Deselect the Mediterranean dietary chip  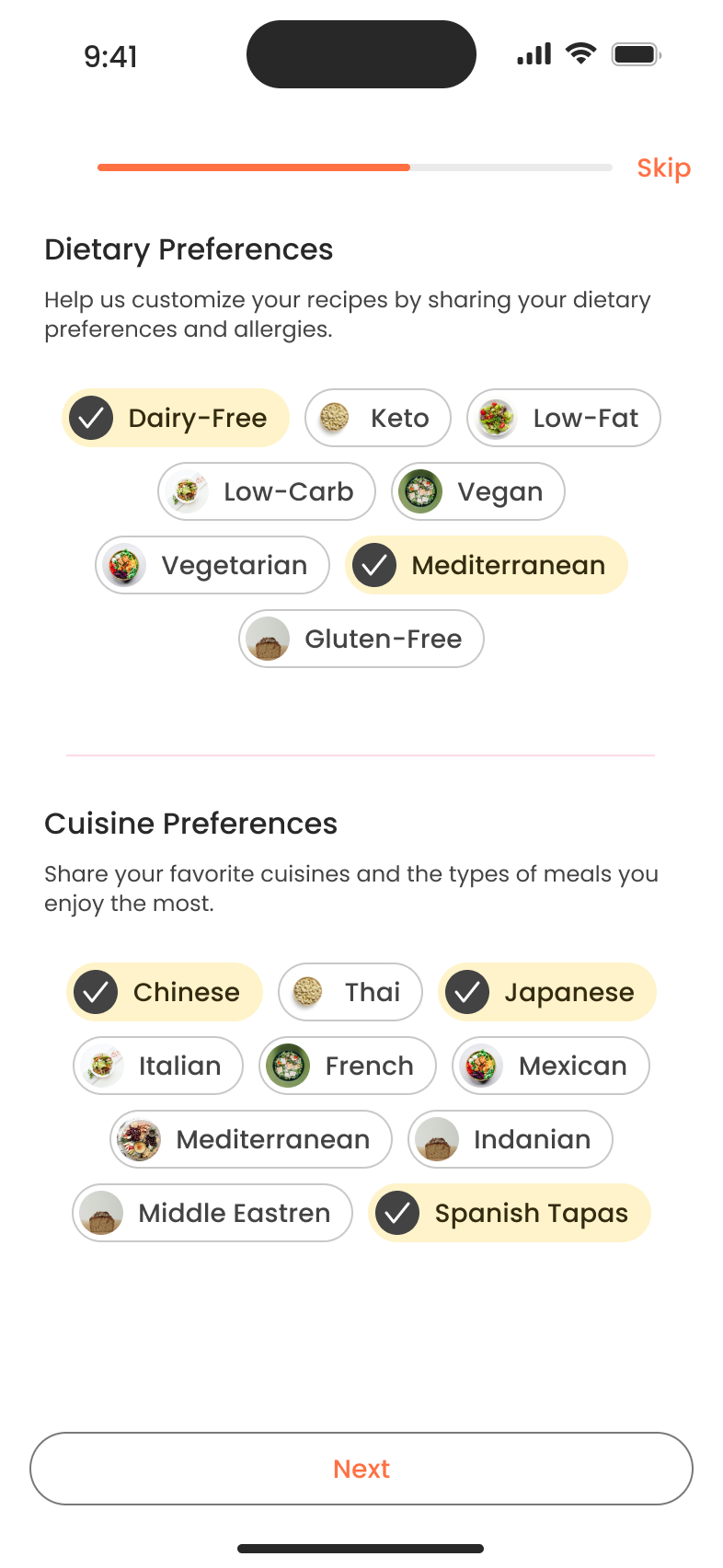[486, 565]
